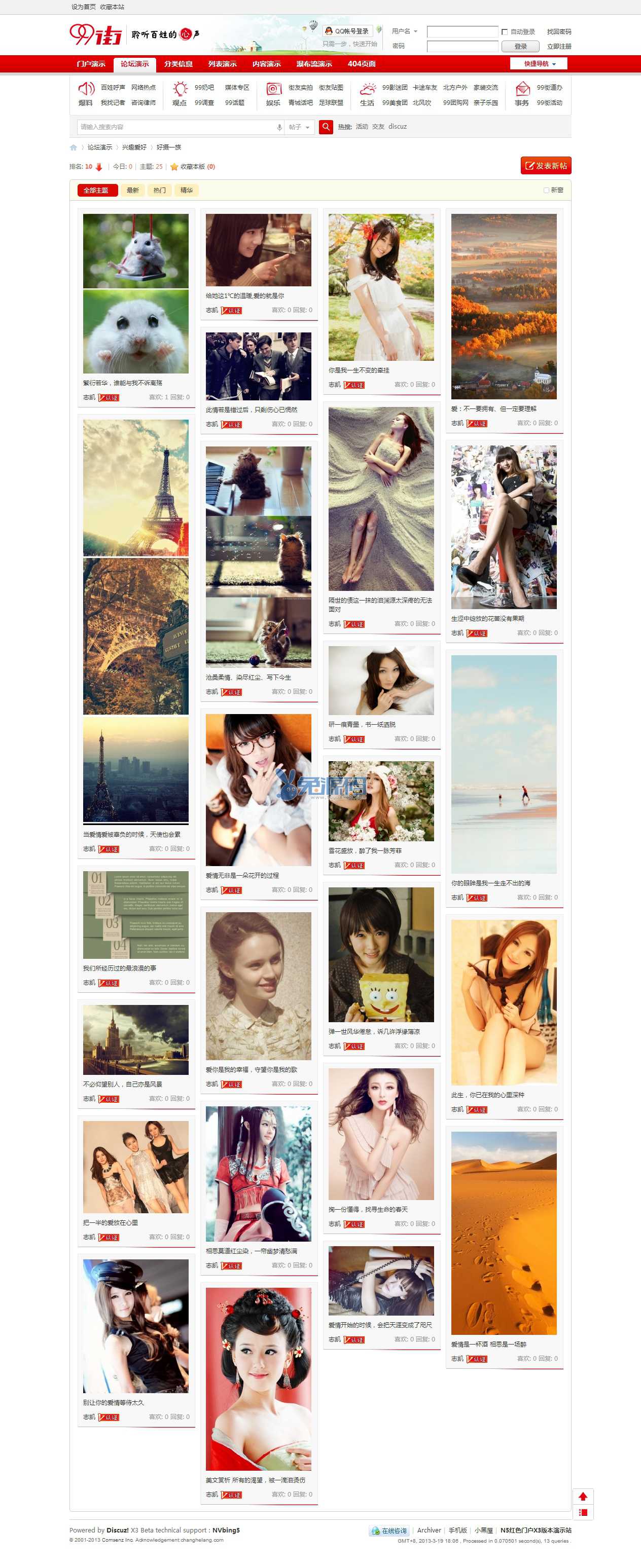Tap 收藏本版 to favorite this board
Image resolution: width=641 pixels, height=1568 pixels.
(193, 167)
